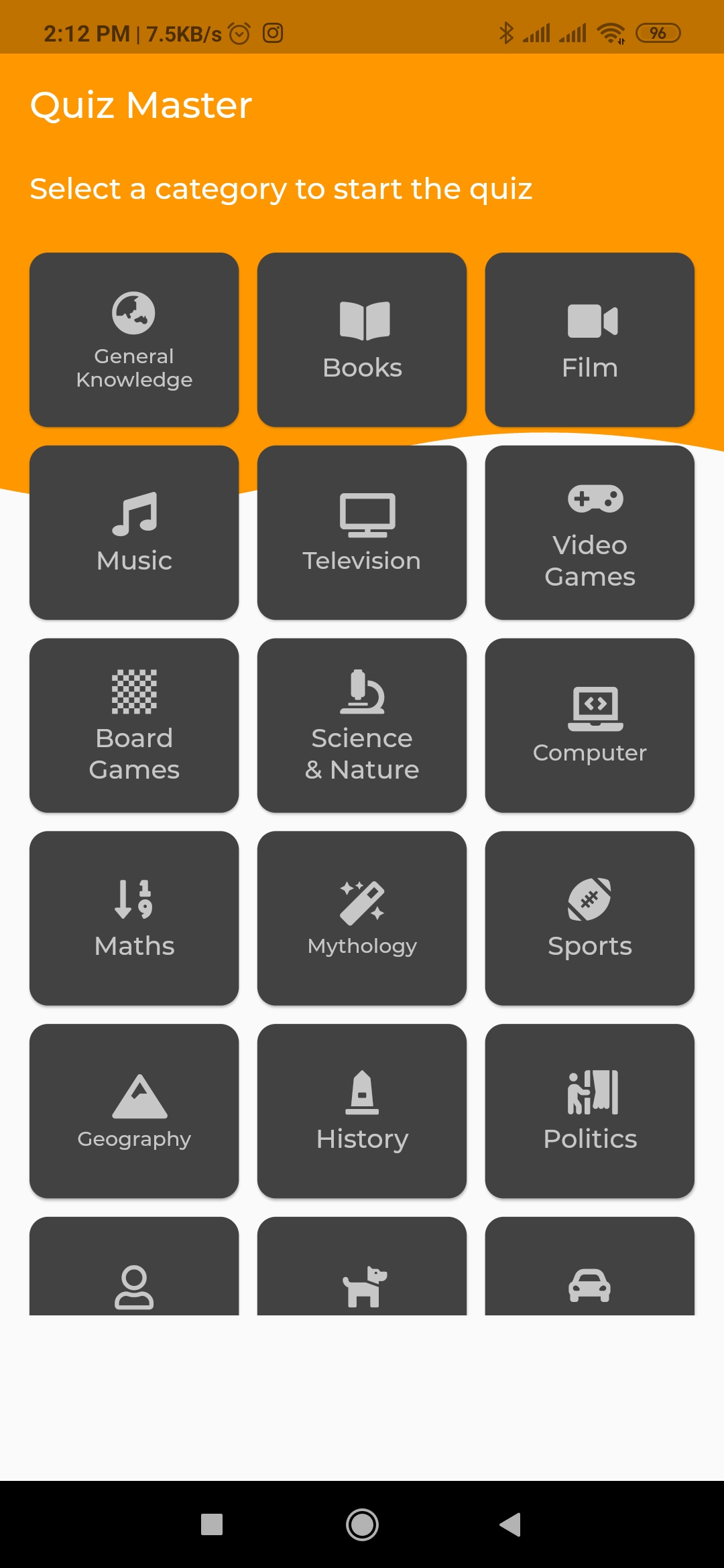The height and width of the screenshot is (1568, 724).
Task: Tap the Board Games card
Action: 134,726
